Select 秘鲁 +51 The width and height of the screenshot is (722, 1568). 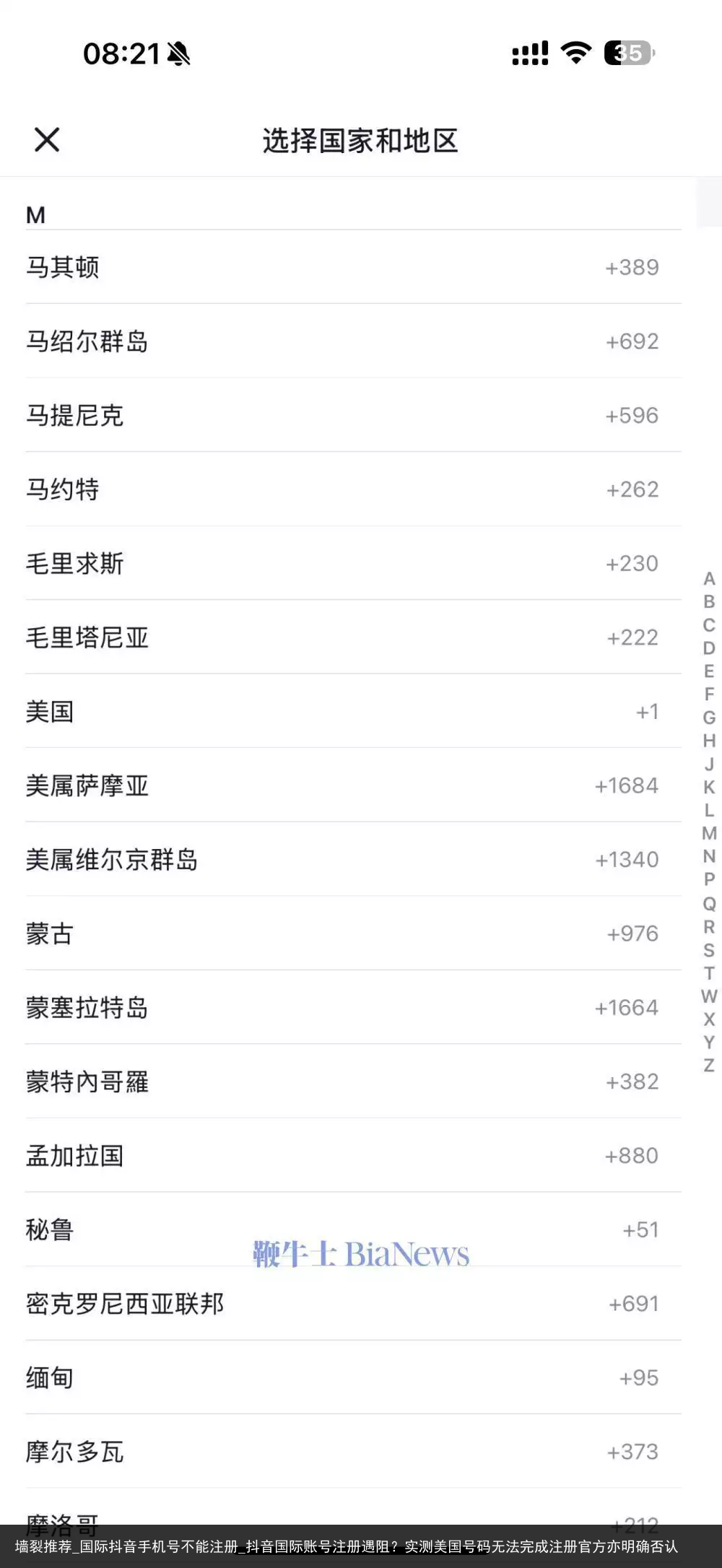tap(353, 1229)
